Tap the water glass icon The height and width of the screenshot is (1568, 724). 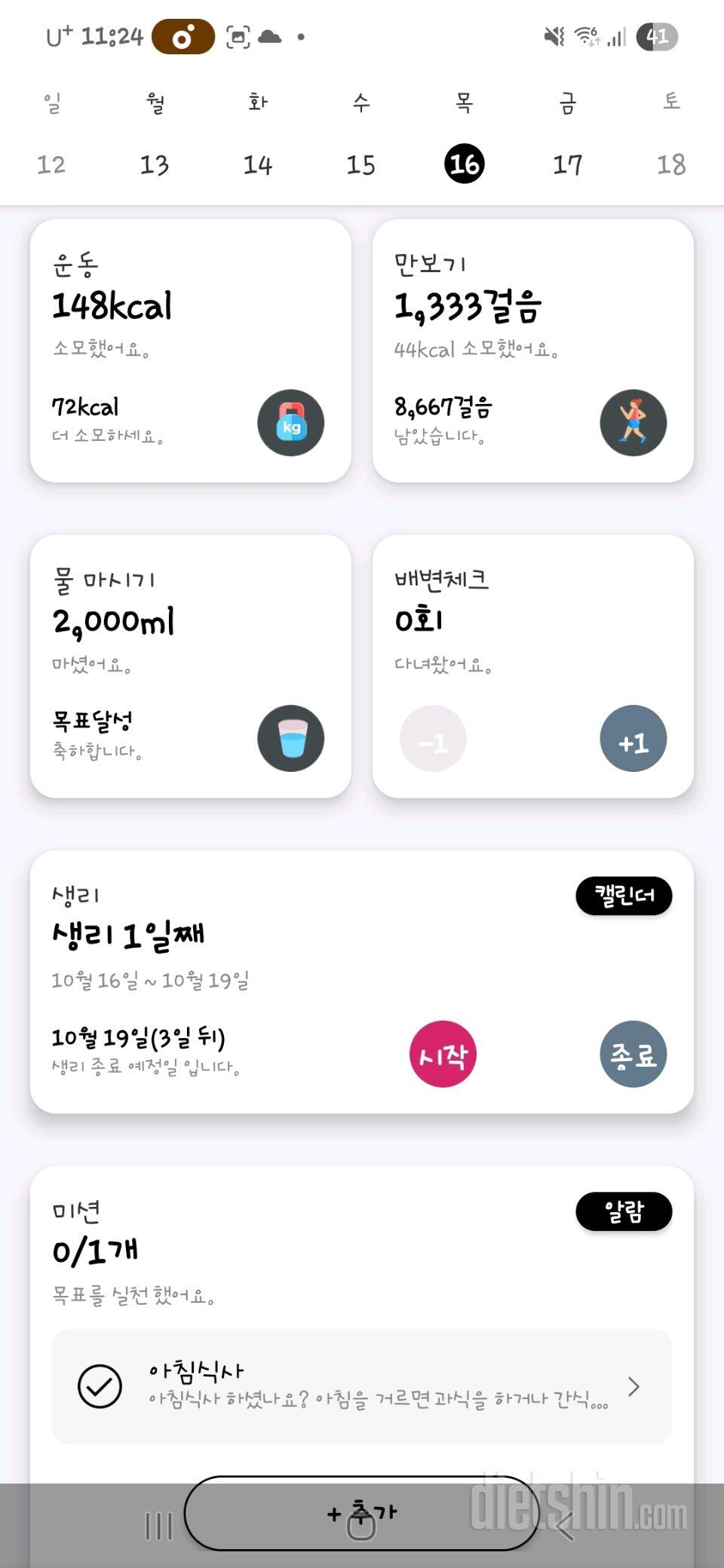point(290,739)
